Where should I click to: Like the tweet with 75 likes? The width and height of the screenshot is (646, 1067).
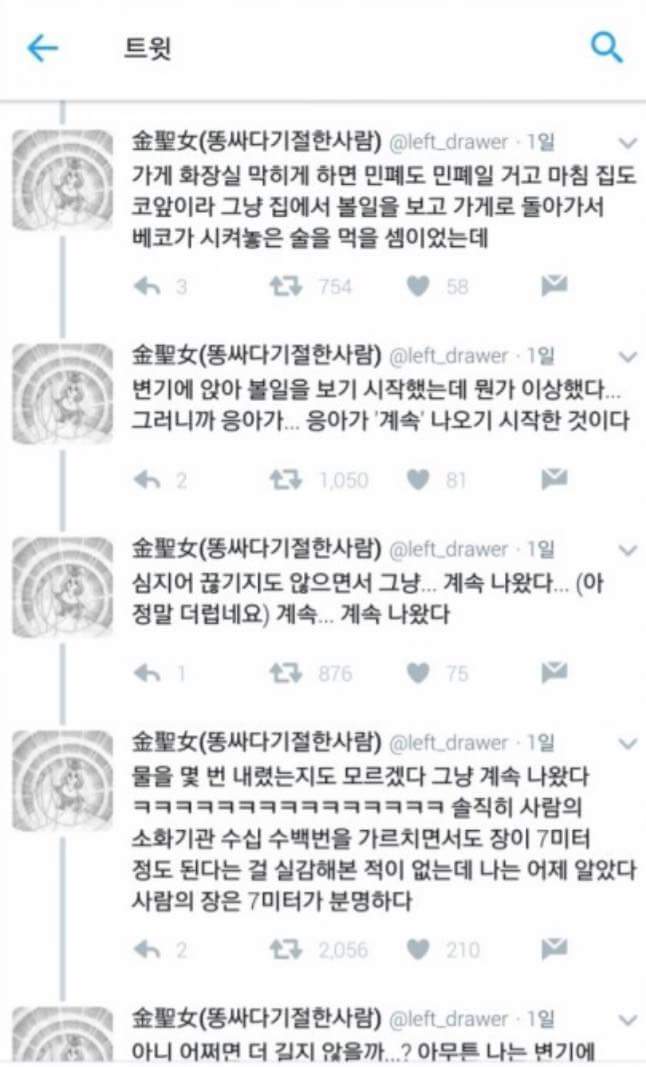tap(419, 673)
